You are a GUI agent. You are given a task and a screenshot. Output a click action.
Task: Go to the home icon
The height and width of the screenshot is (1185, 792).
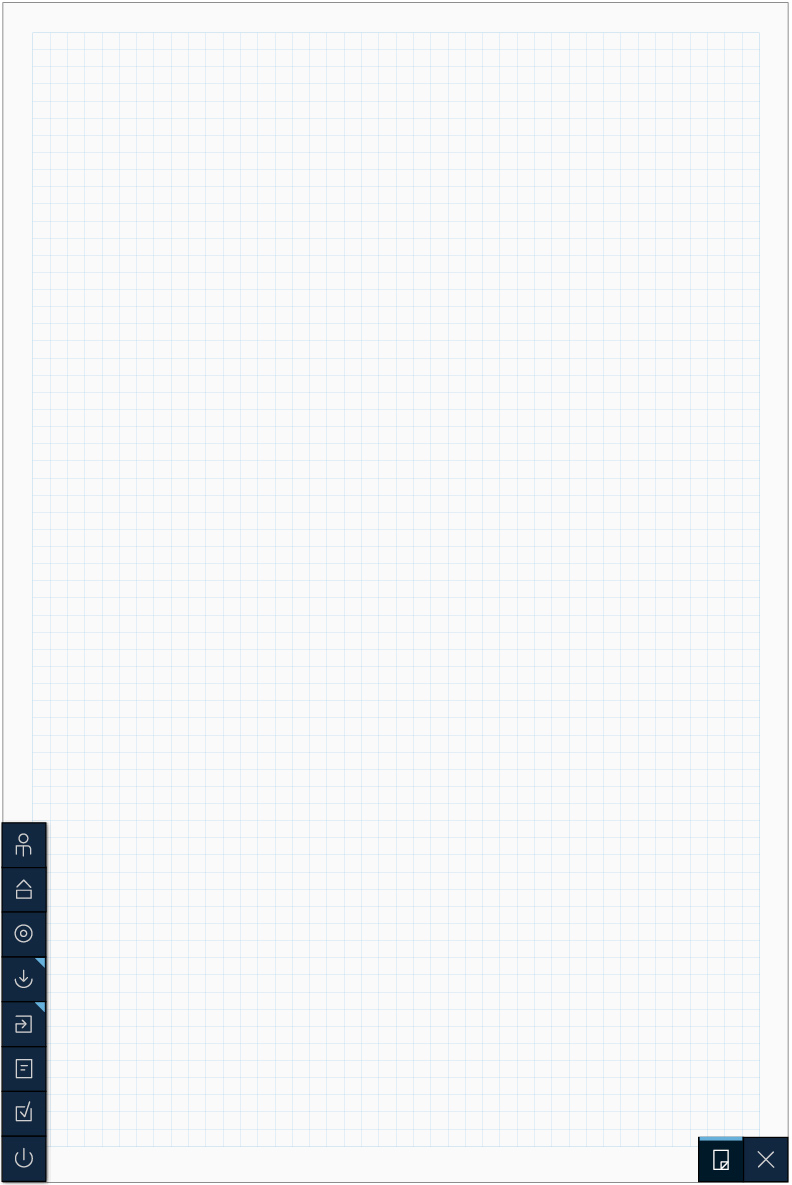(24, 889)
